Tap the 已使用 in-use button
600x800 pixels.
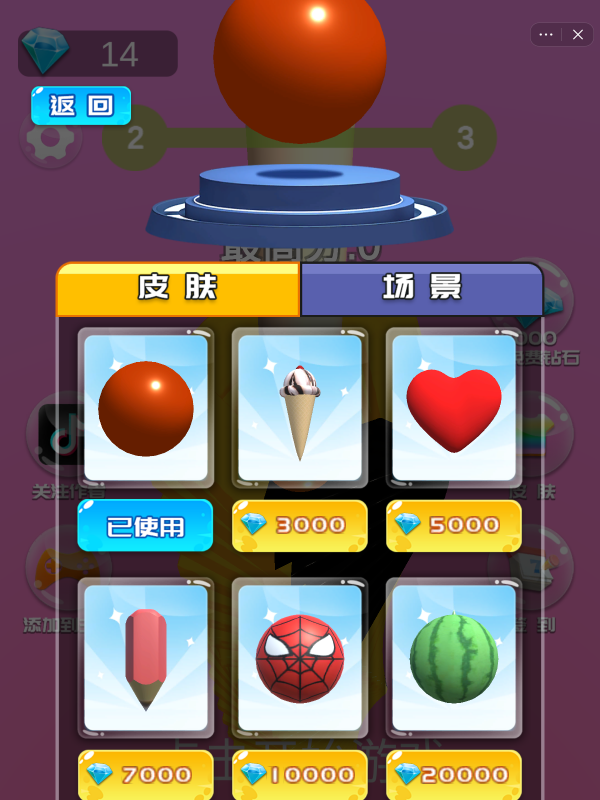pos(146,525)
